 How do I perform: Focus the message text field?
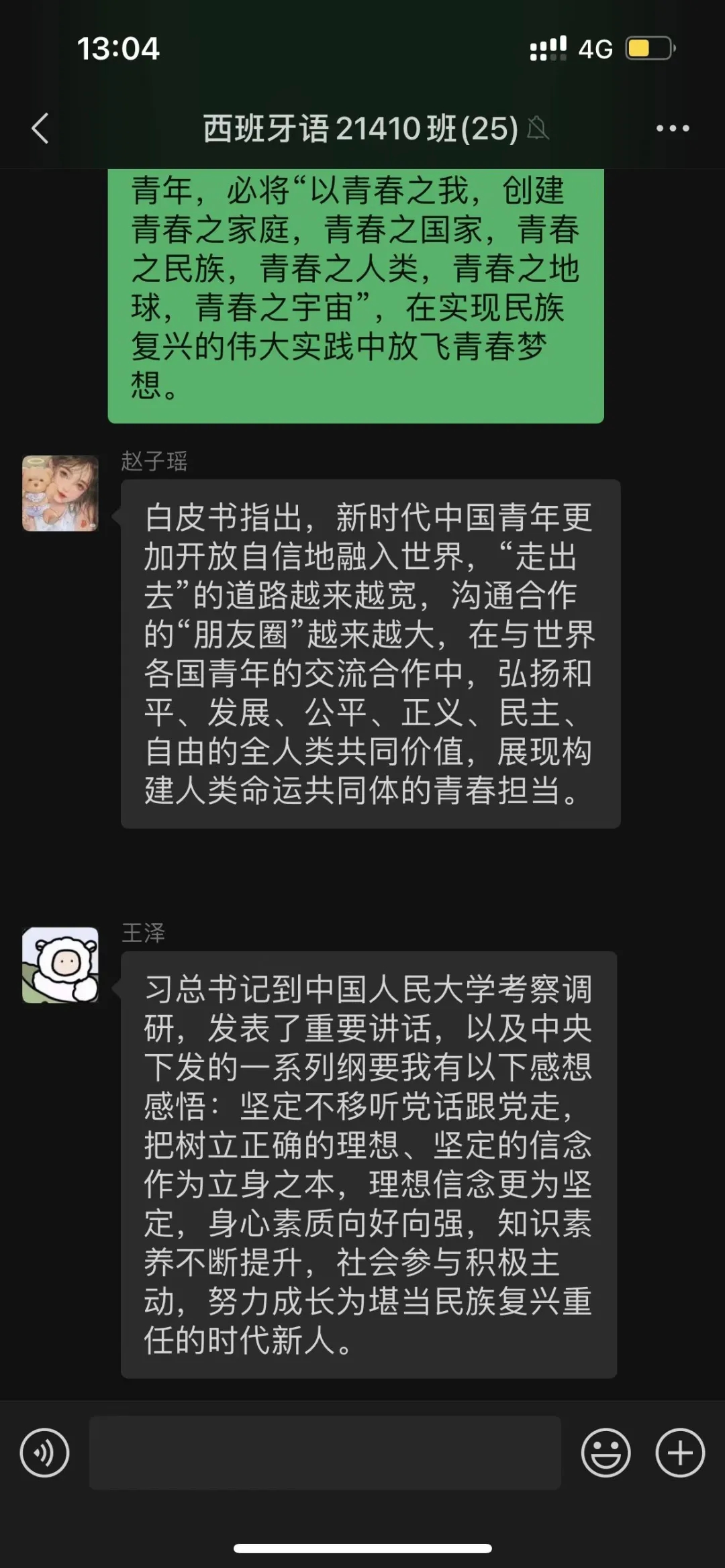click(325, 1453)
